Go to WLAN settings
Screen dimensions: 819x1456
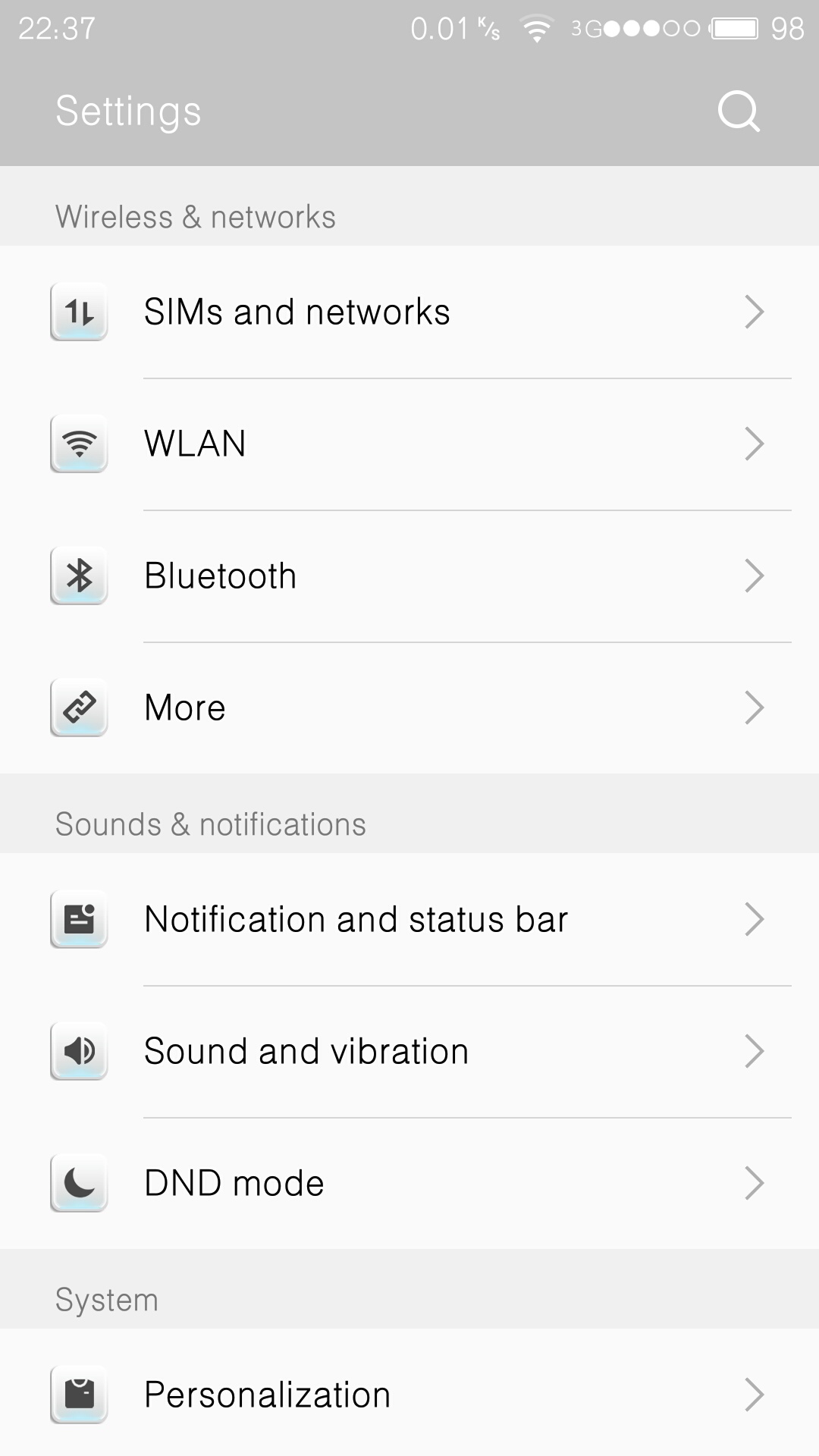pyautogui.click(x=409, y=444)
